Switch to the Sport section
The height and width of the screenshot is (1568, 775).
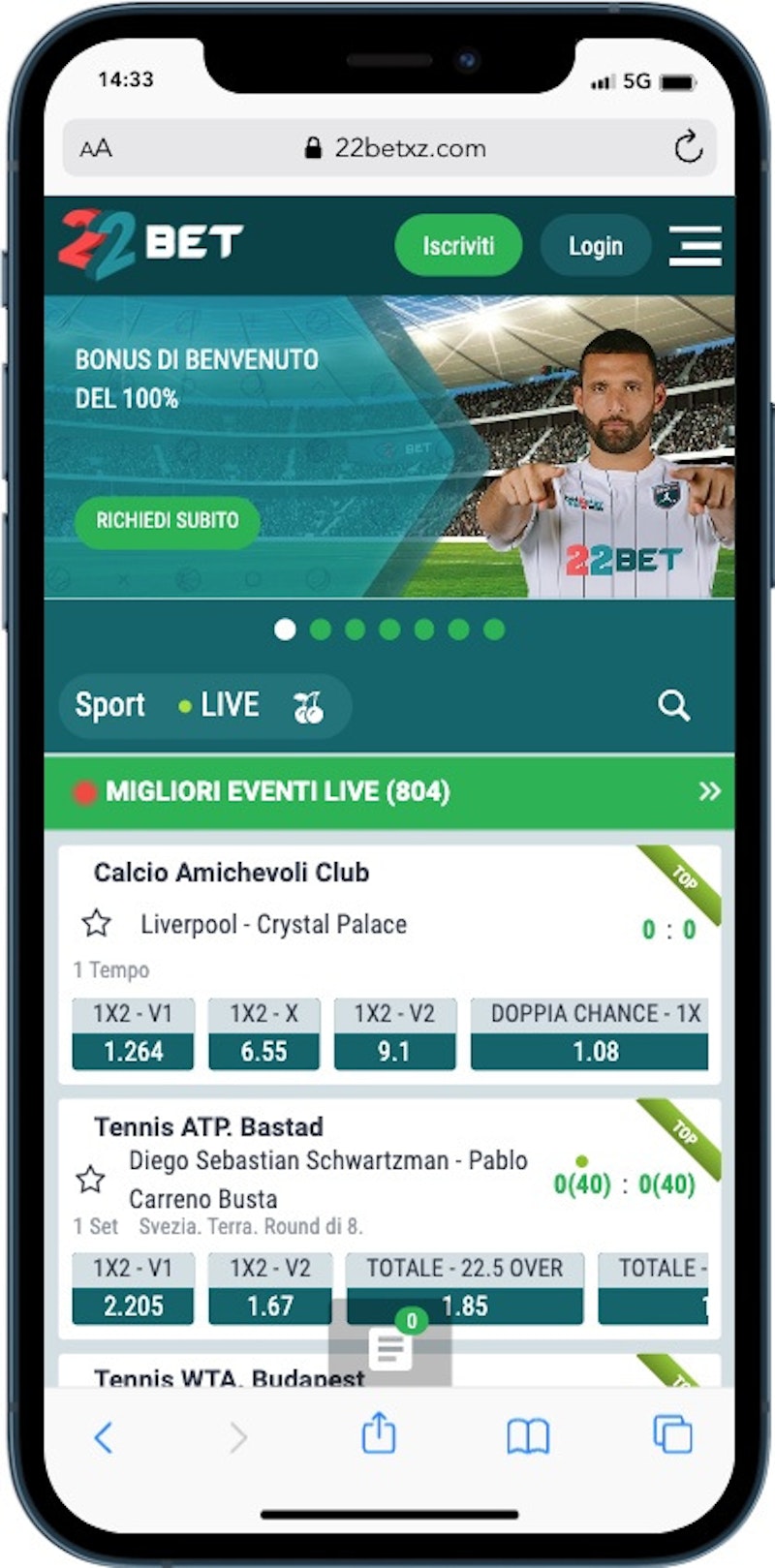pos(109,705)
